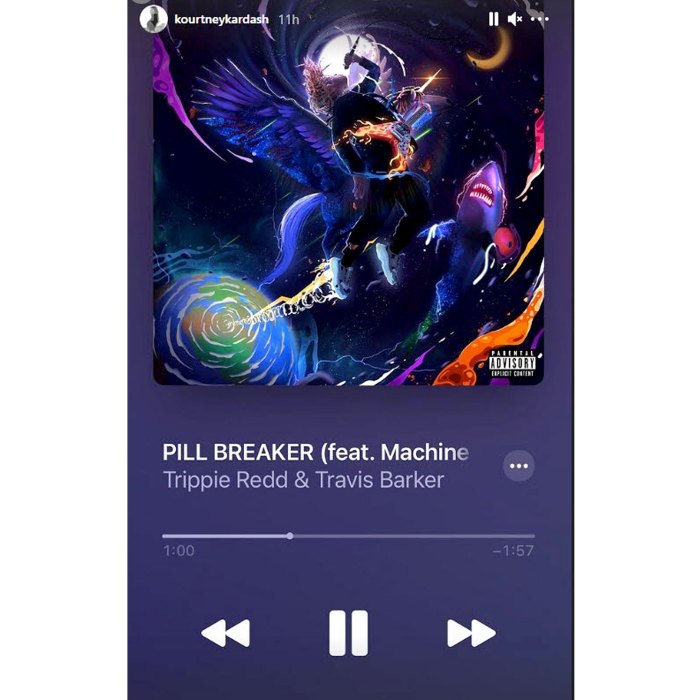Open the story's more options menu
The height and width of the screenshot is (700, 700).
[540, 19]
